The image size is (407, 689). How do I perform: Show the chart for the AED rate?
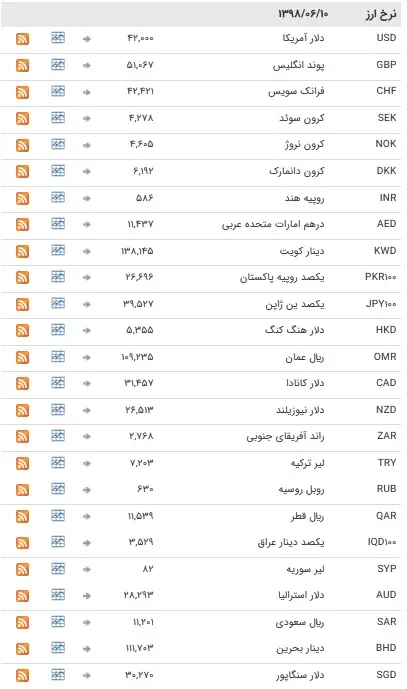click(x=58, y=224)
